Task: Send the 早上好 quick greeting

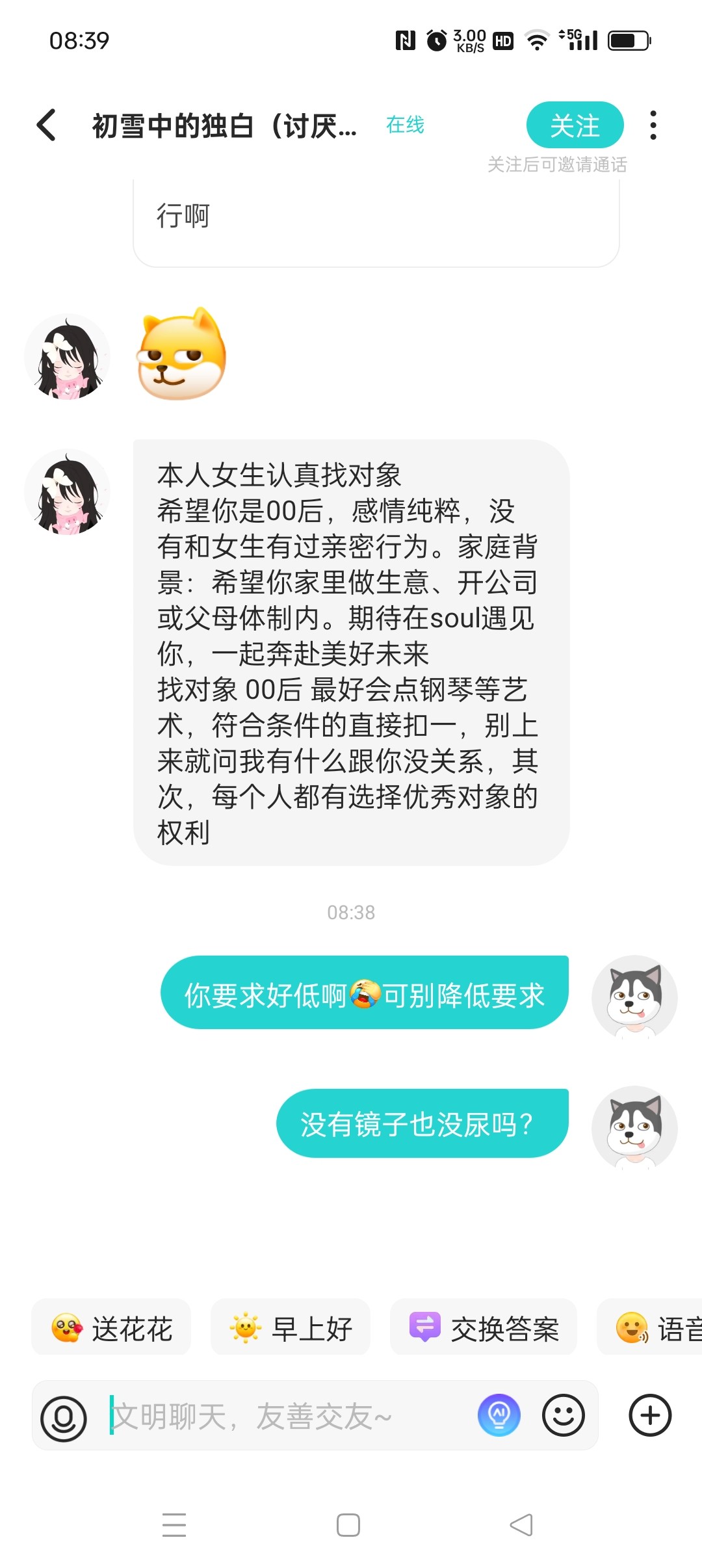Action: [291, 1328]
